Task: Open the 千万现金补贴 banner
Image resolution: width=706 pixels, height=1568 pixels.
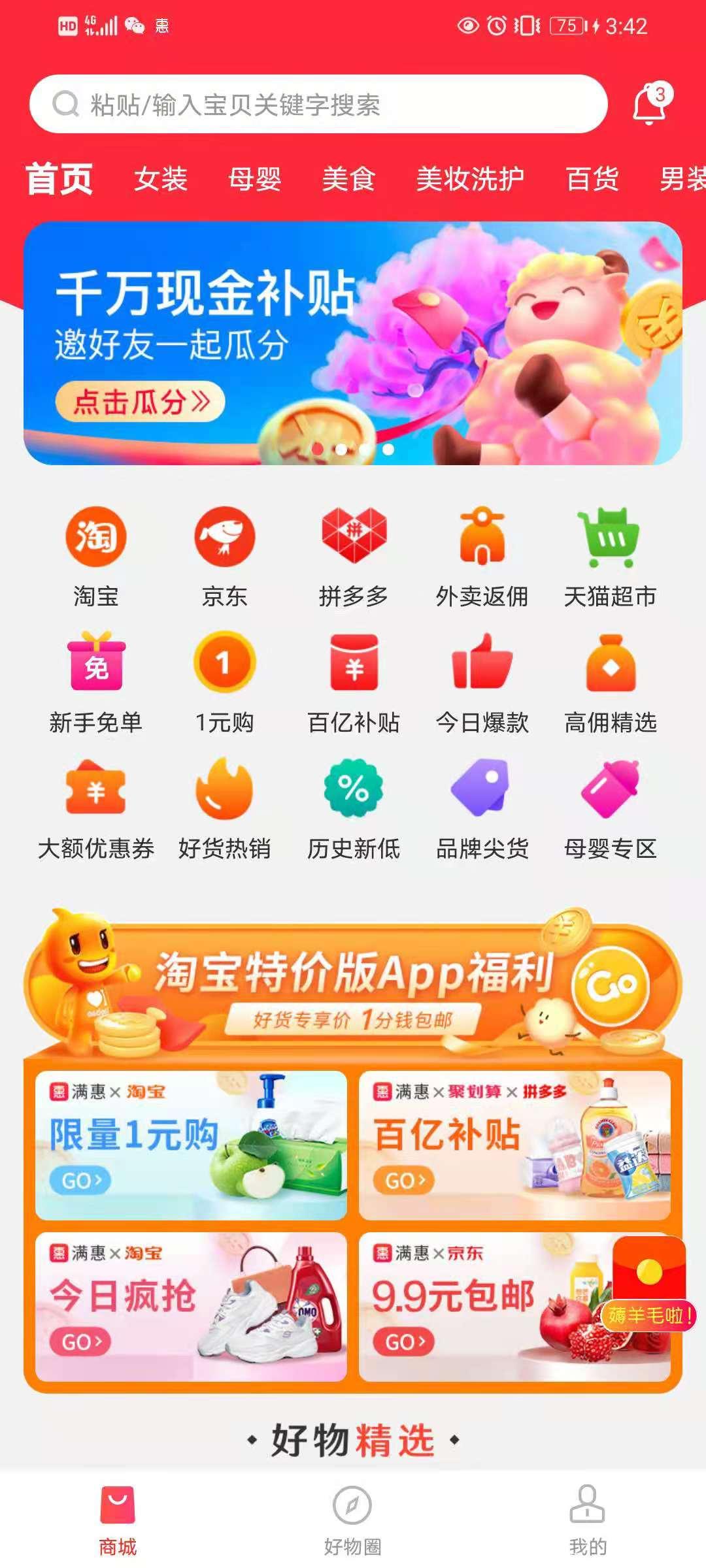Action: pyautogui.click(x=353, y=343)
